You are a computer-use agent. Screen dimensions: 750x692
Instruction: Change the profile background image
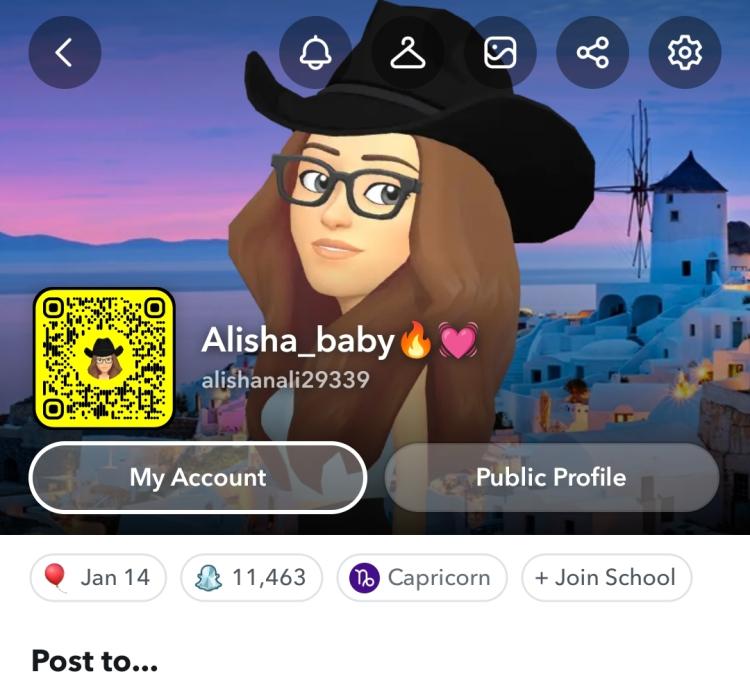[500, 52]
